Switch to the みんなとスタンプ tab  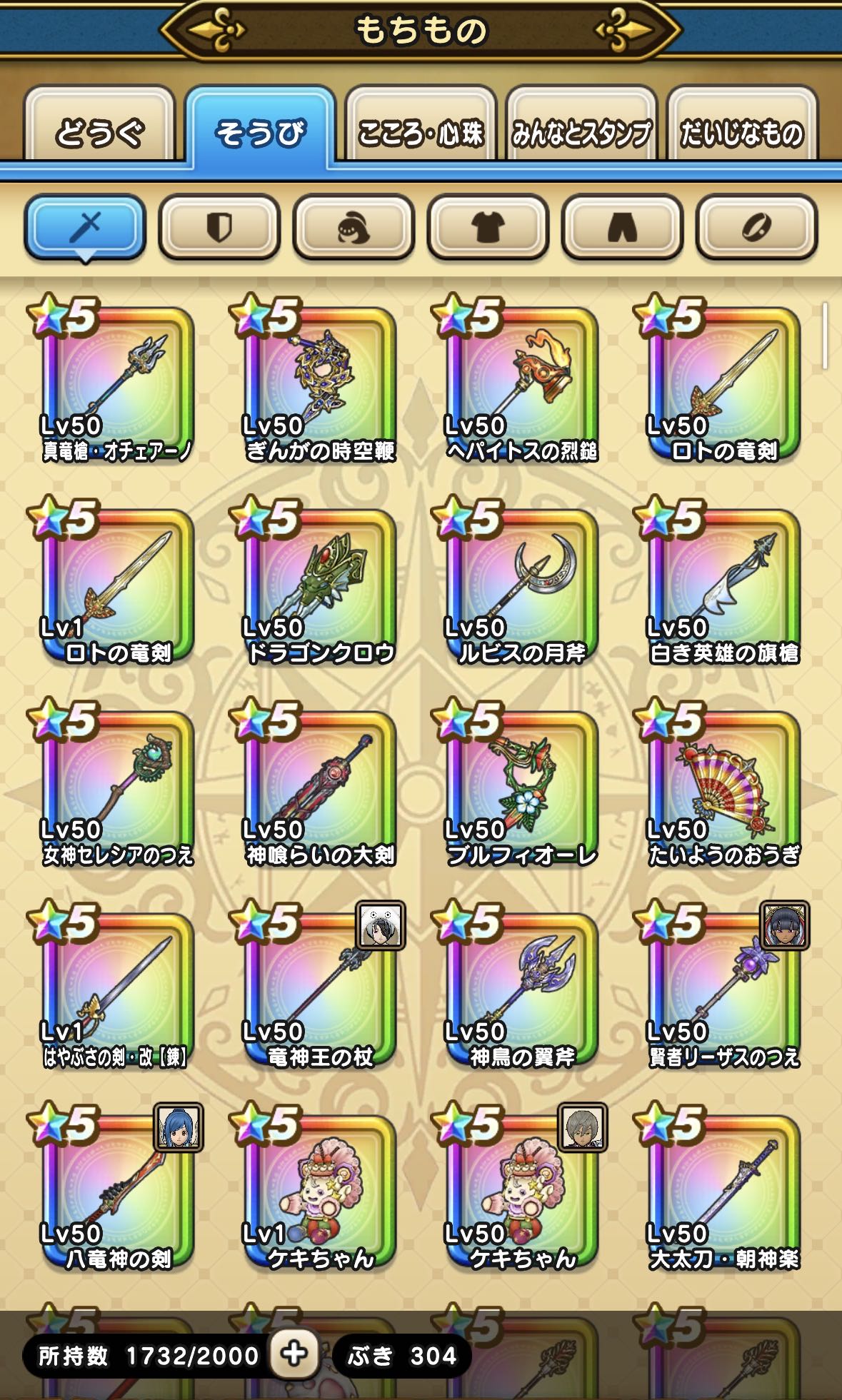click(581, 129)
